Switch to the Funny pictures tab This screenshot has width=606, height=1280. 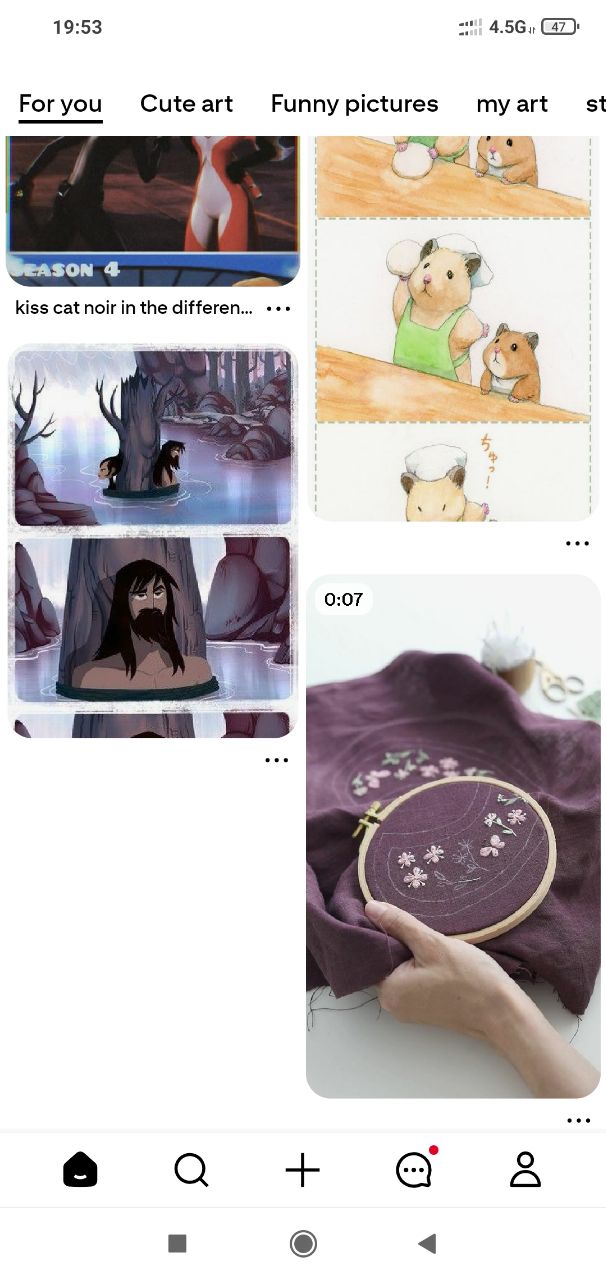point(354,104)
